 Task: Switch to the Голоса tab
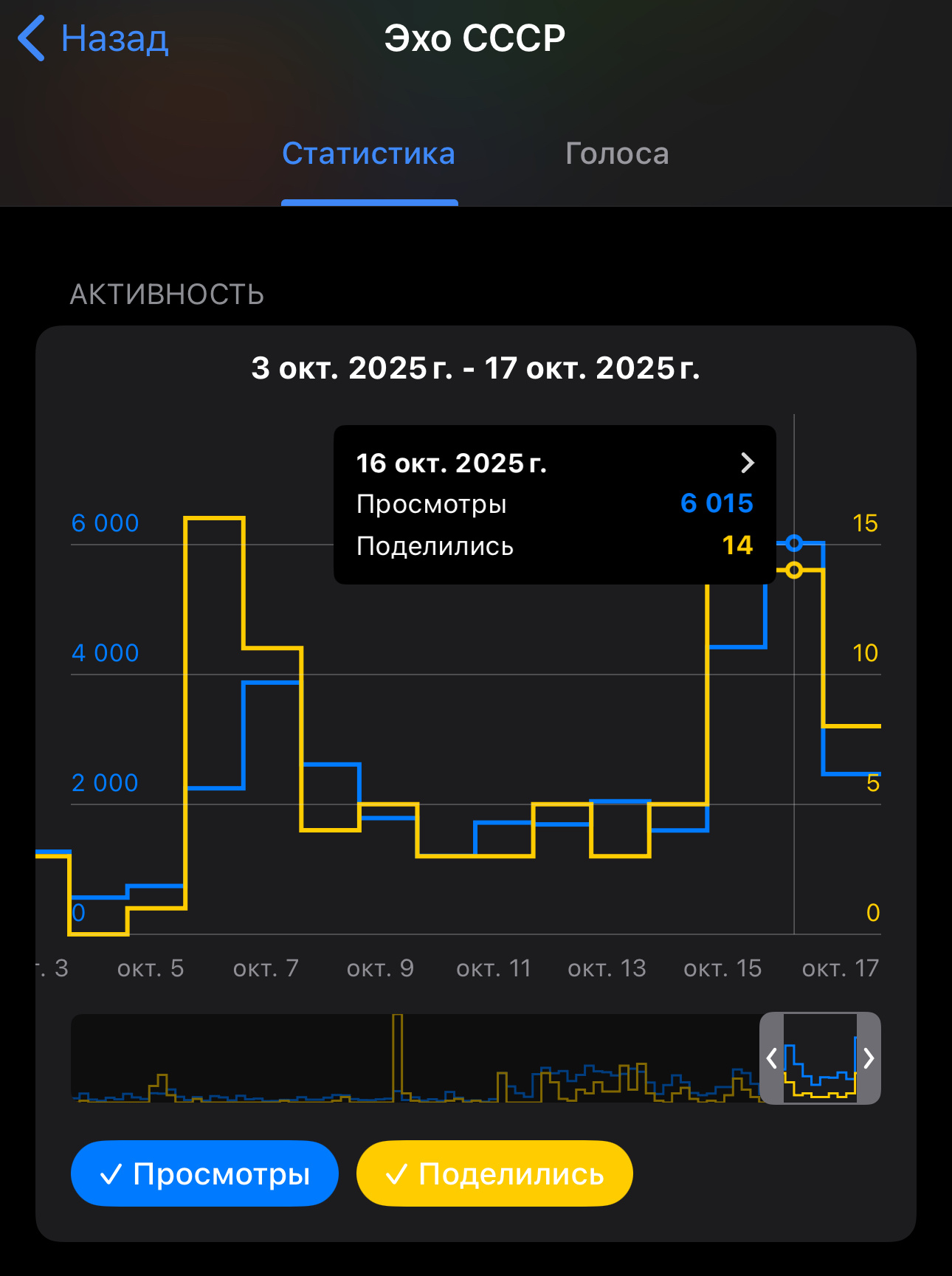point(617,154)
